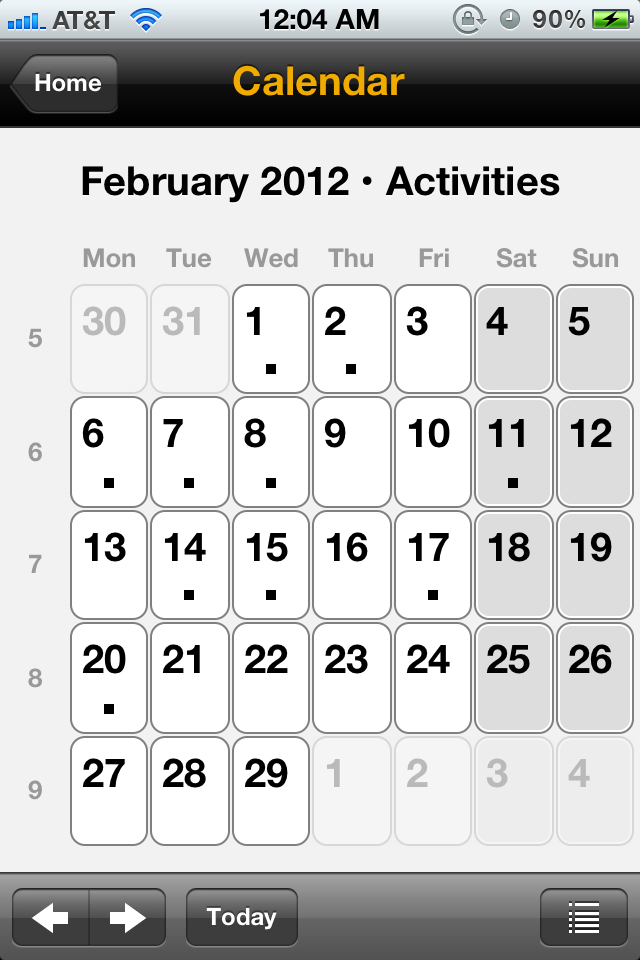Switch to list view
640x960 pixels.
[583, 917]
